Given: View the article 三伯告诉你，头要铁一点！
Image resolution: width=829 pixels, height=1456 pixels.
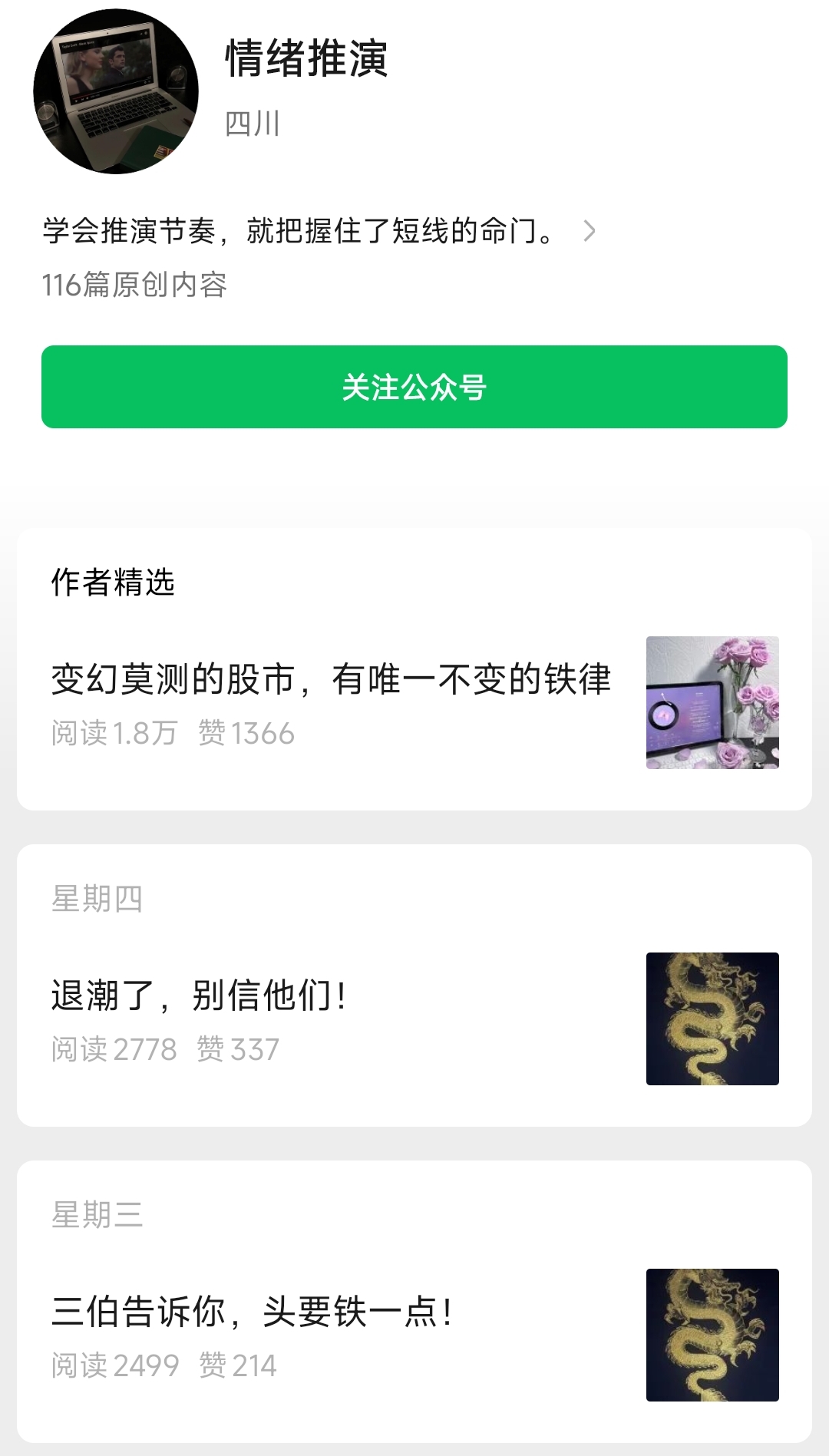Looking at the screenshot, I should point(253,1312).
